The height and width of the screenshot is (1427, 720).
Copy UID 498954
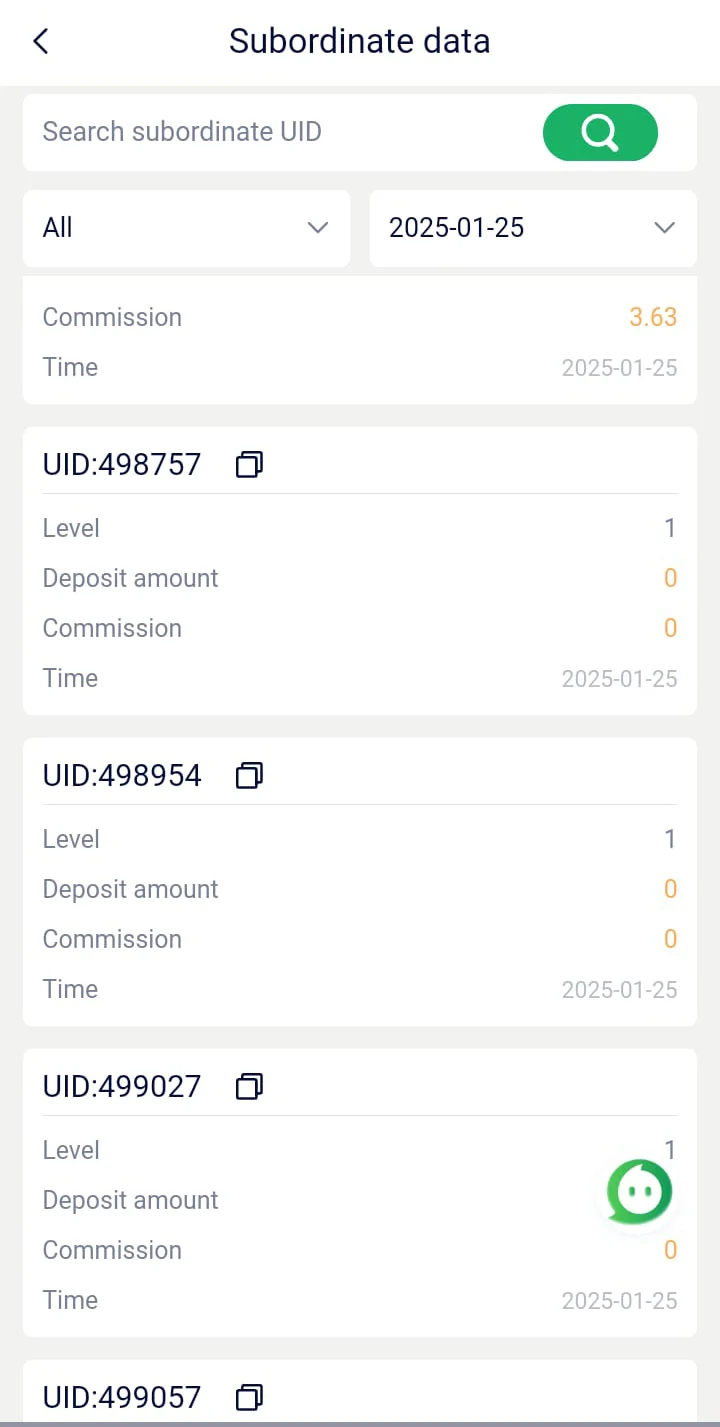point(249,775)
